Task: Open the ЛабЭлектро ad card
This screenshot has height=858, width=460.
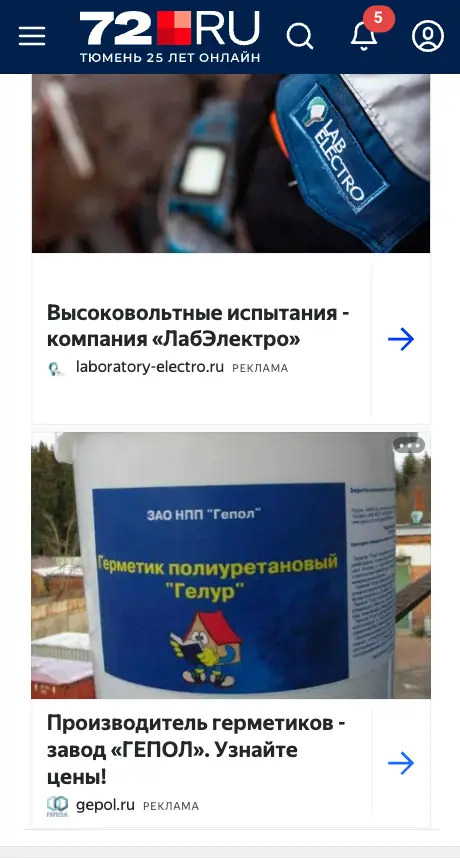Action: (x=231, y=249)
